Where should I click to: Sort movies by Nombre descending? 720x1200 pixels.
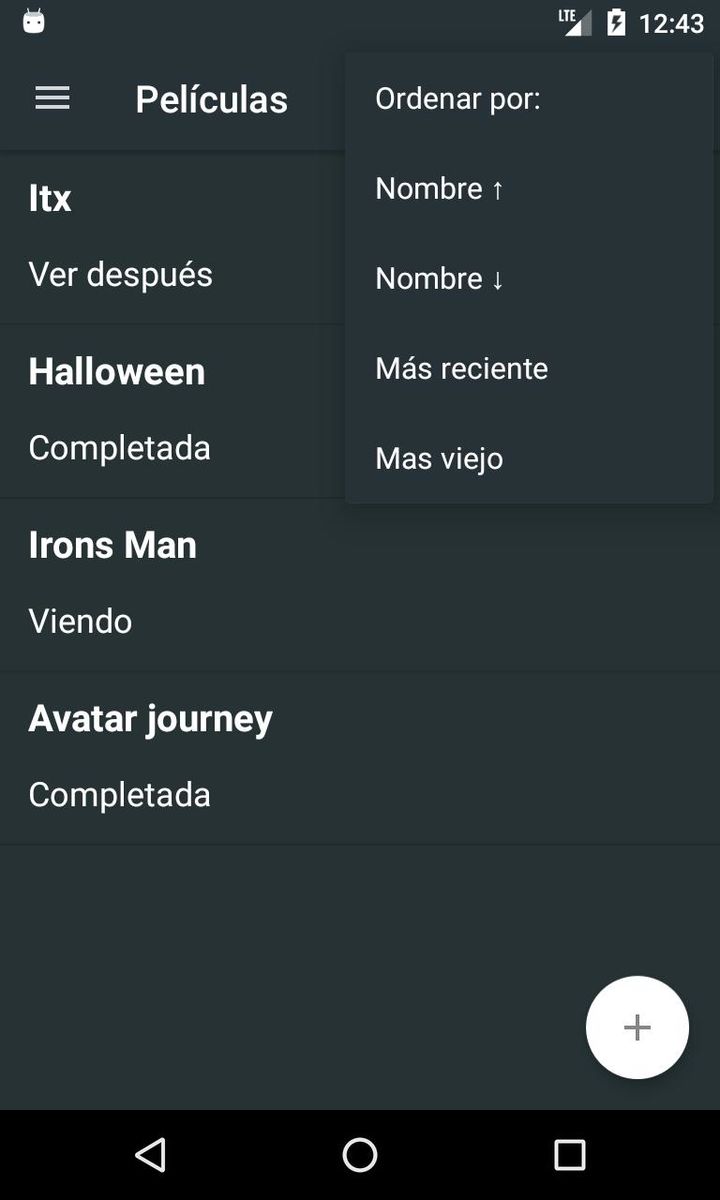tap(440, 278)
